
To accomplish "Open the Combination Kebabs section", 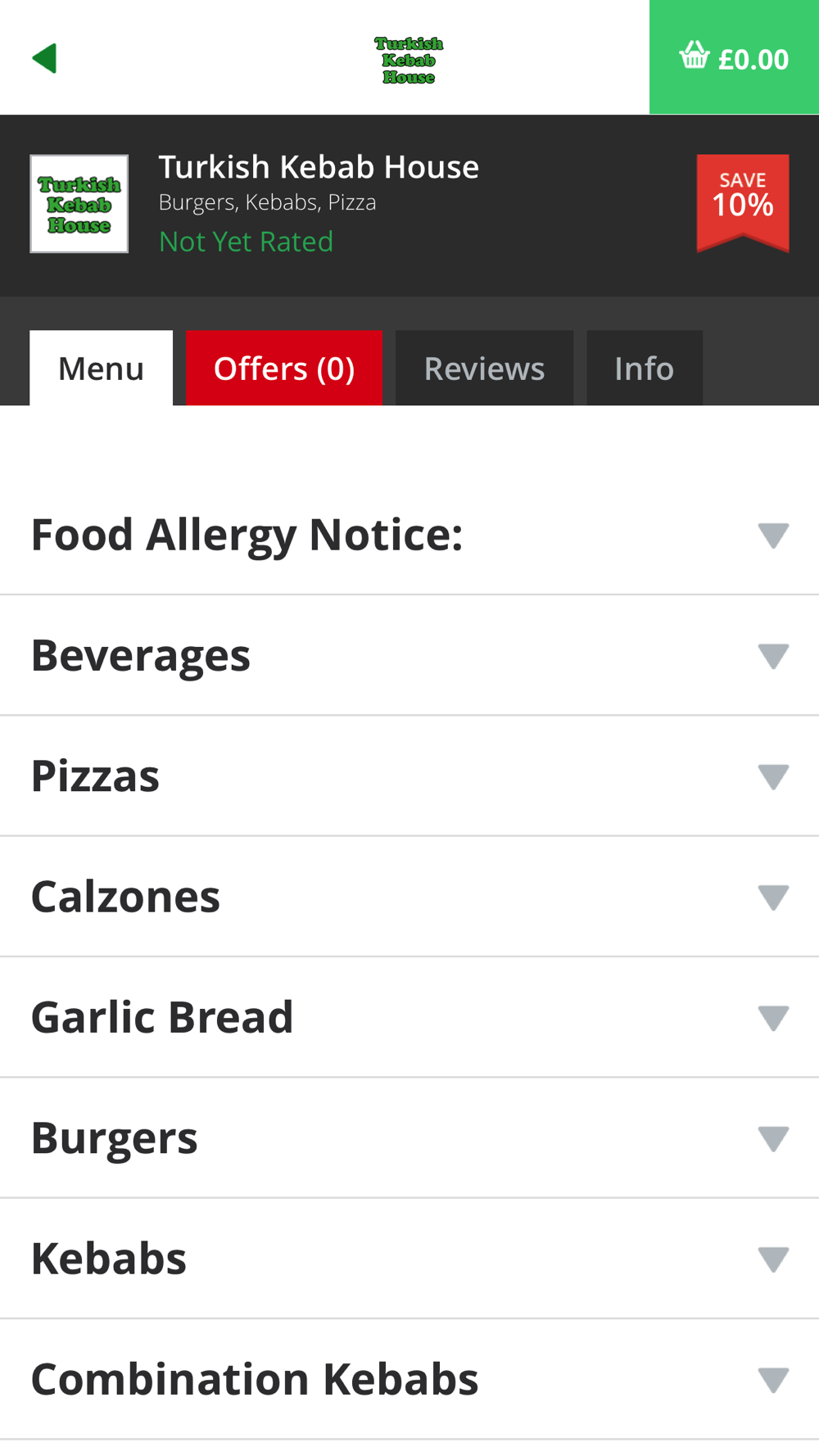I will pyautogui.click(x=409, y=1379).
